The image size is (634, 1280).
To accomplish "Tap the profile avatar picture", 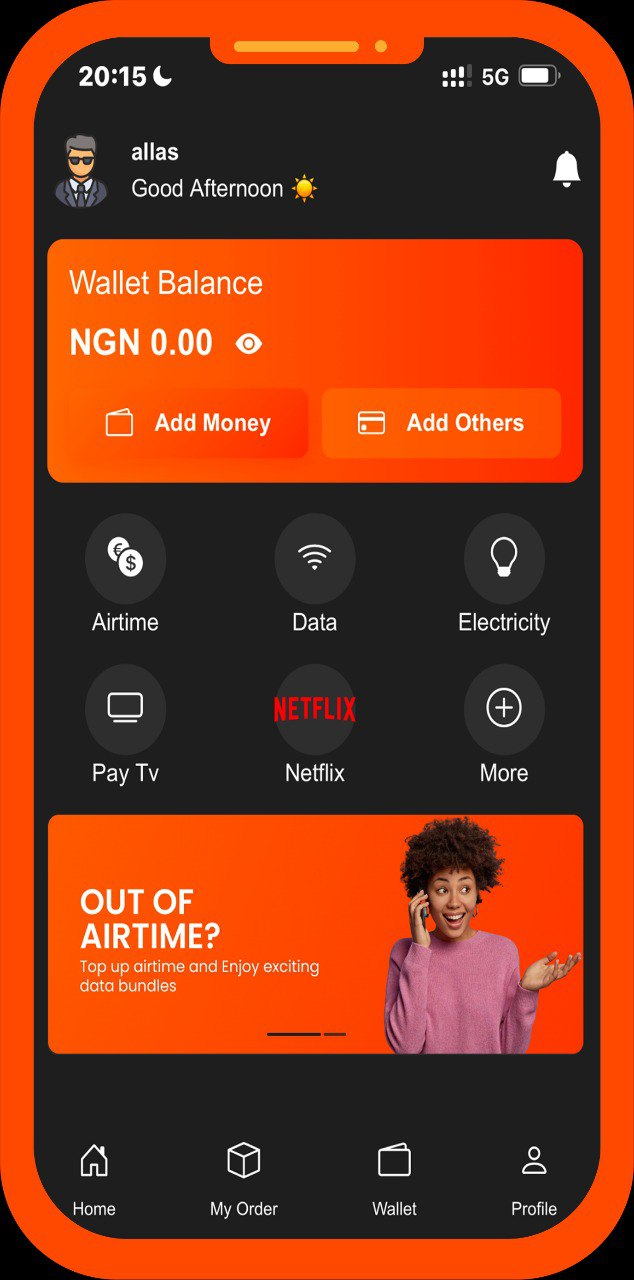I will [81, 171].
